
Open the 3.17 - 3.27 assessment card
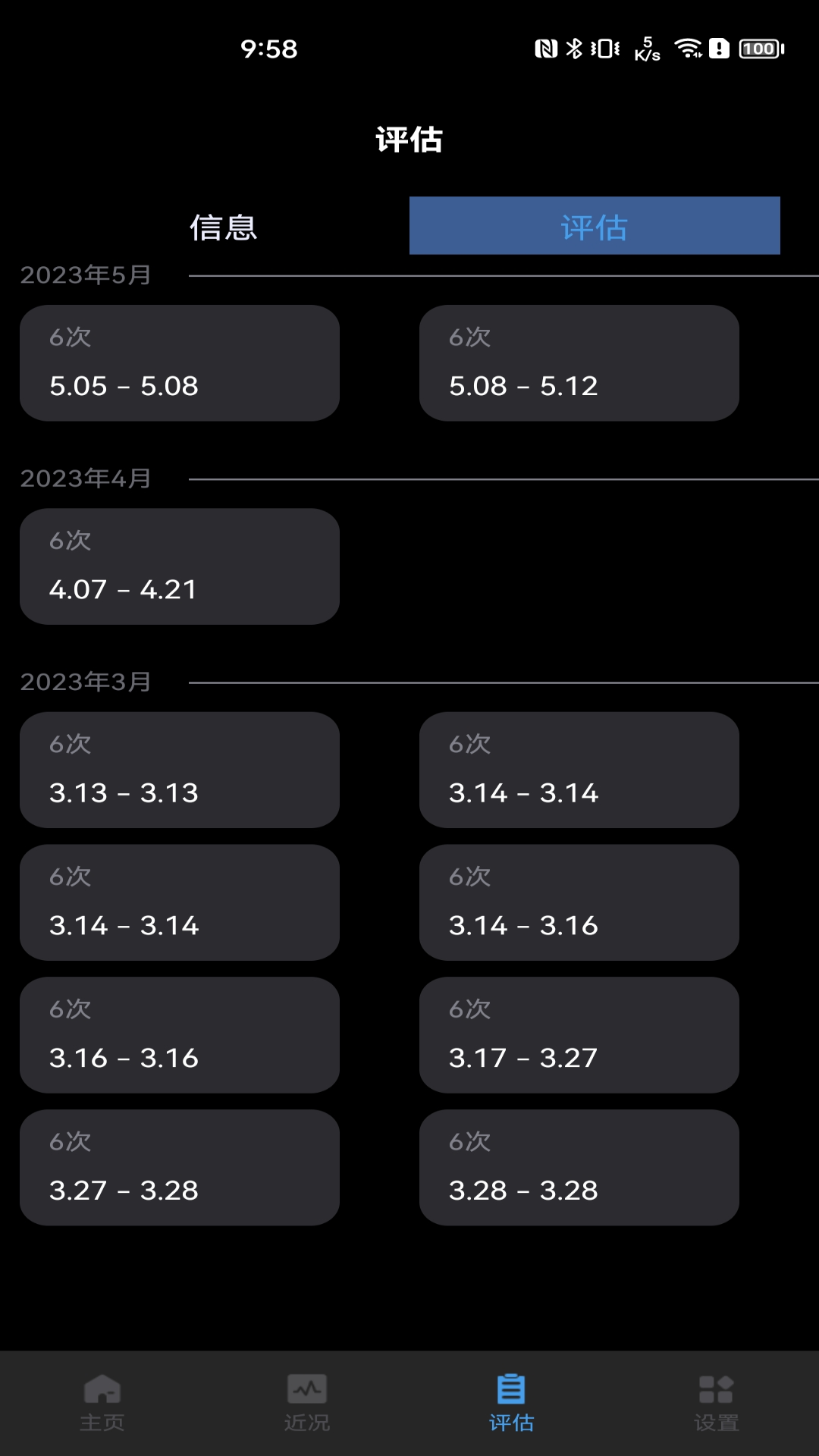click(x=579, y=1035)
